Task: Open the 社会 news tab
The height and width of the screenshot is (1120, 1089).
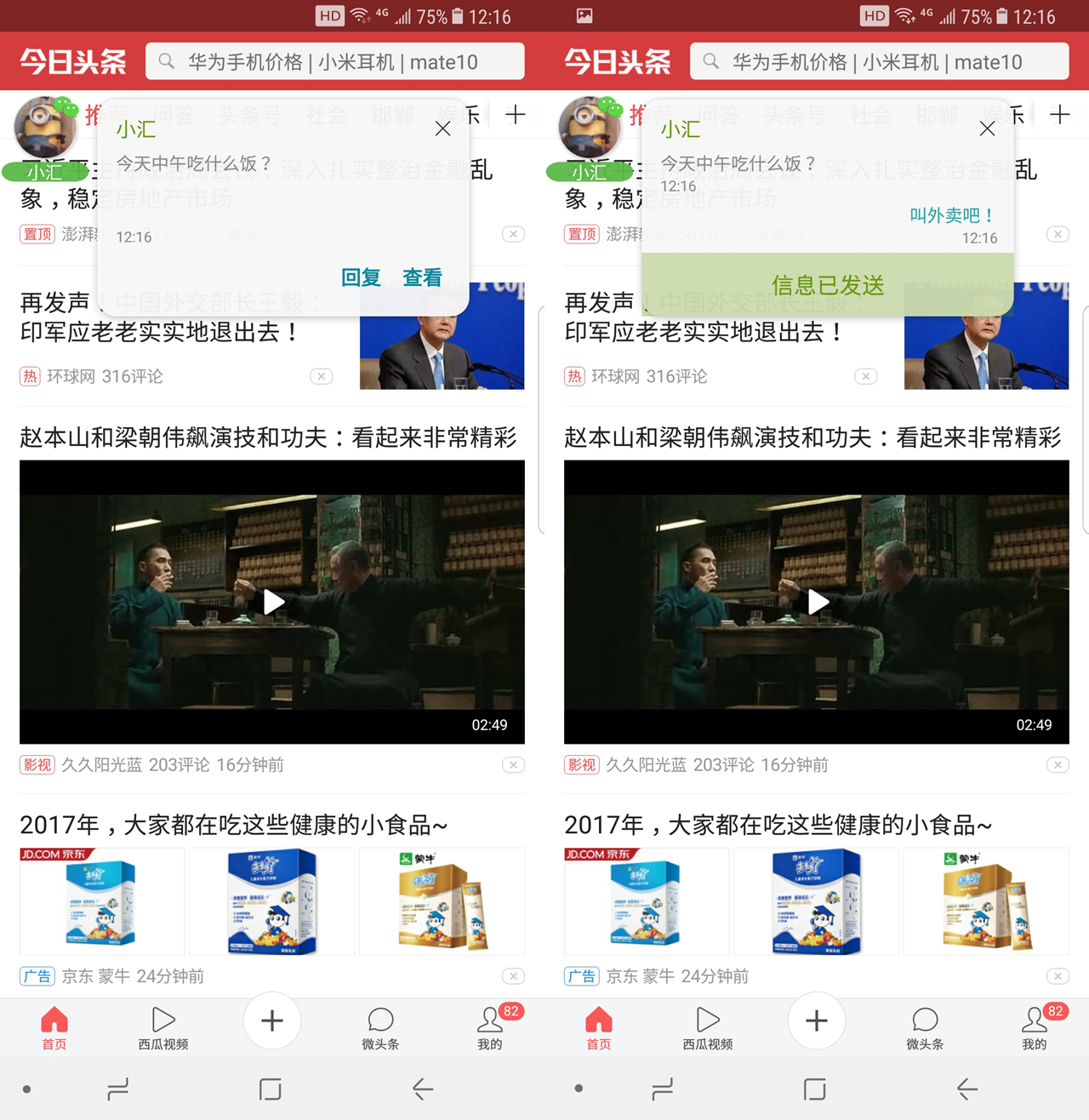Action: [326, 114]
